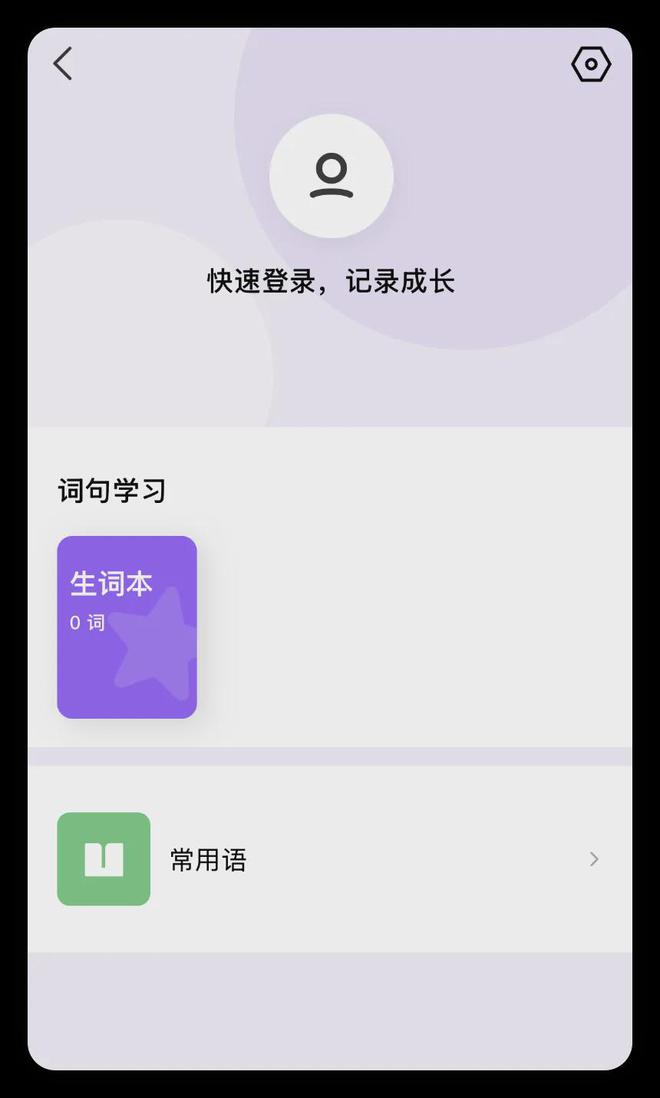Tap 快速登录，记录成长 to sign in
This screenshot has width=660, height=1098.
point(331,281)
